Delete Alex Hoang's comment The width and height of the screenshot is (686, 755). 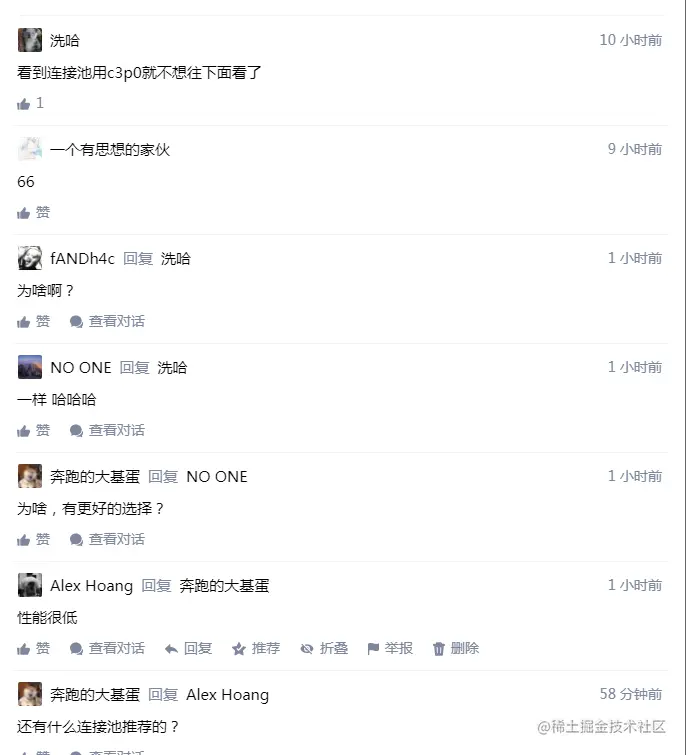[455, 649]
